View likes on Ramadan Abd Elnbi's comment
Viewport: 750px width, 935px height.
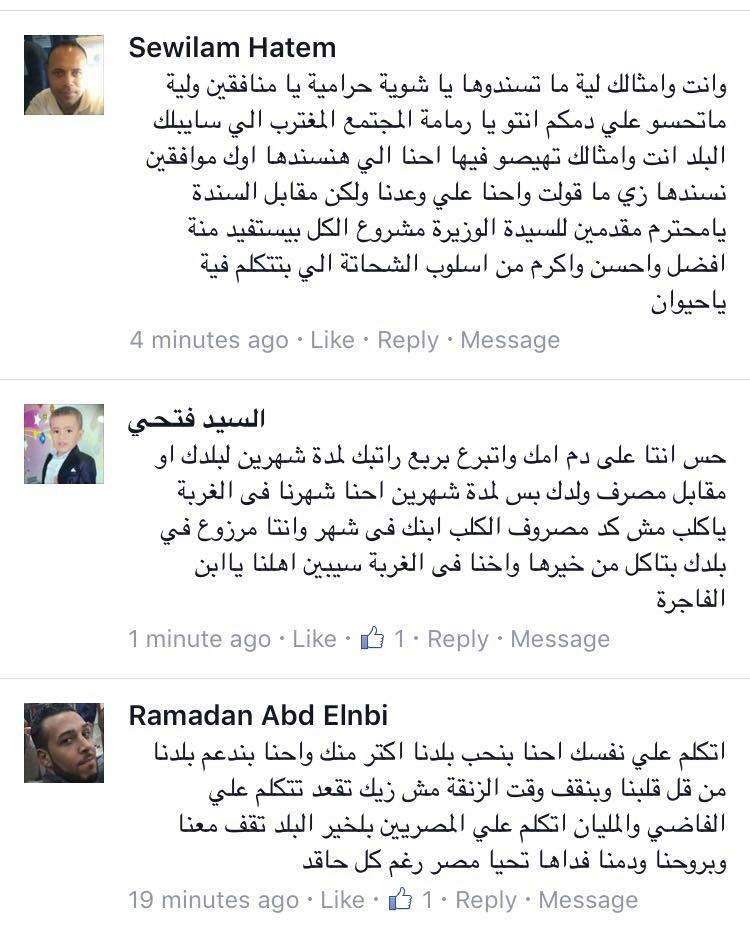413,900
